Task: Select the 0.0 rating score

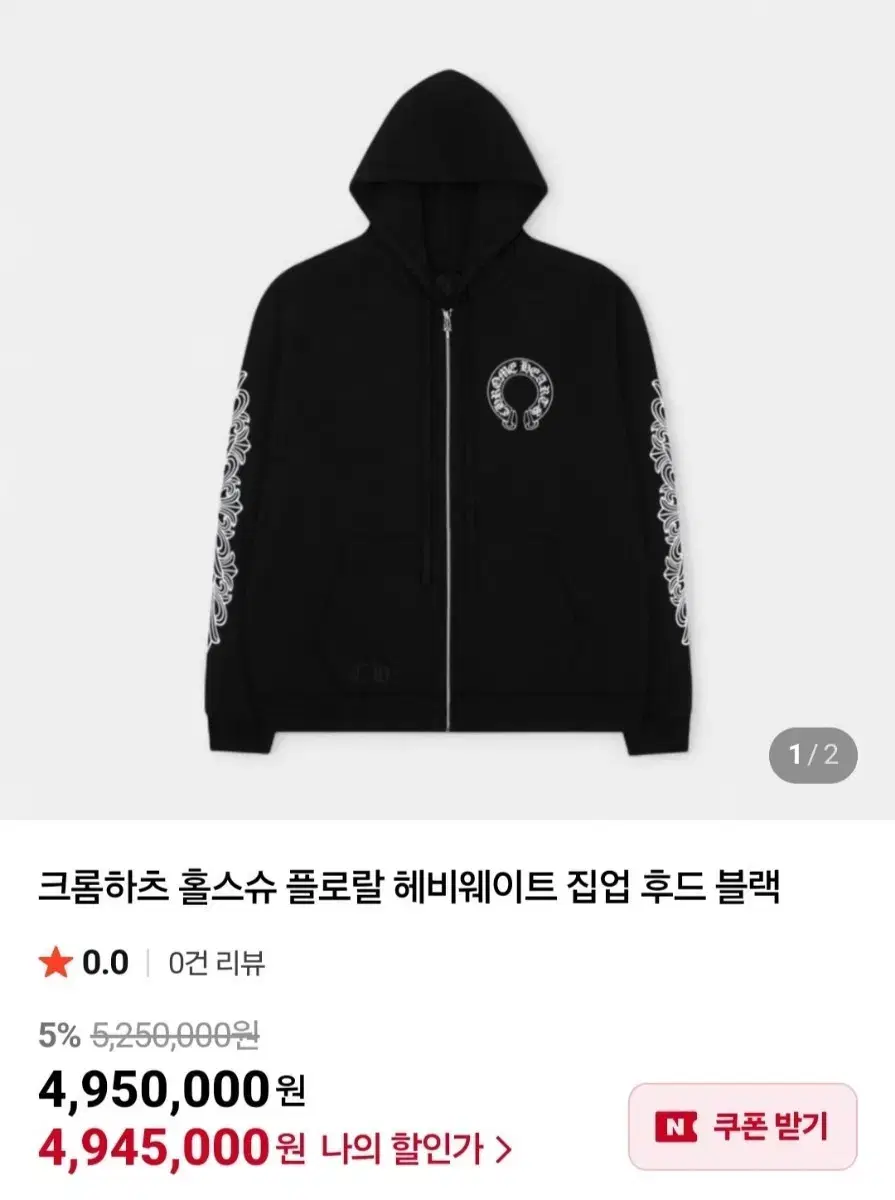Action: tap(103, 963)
